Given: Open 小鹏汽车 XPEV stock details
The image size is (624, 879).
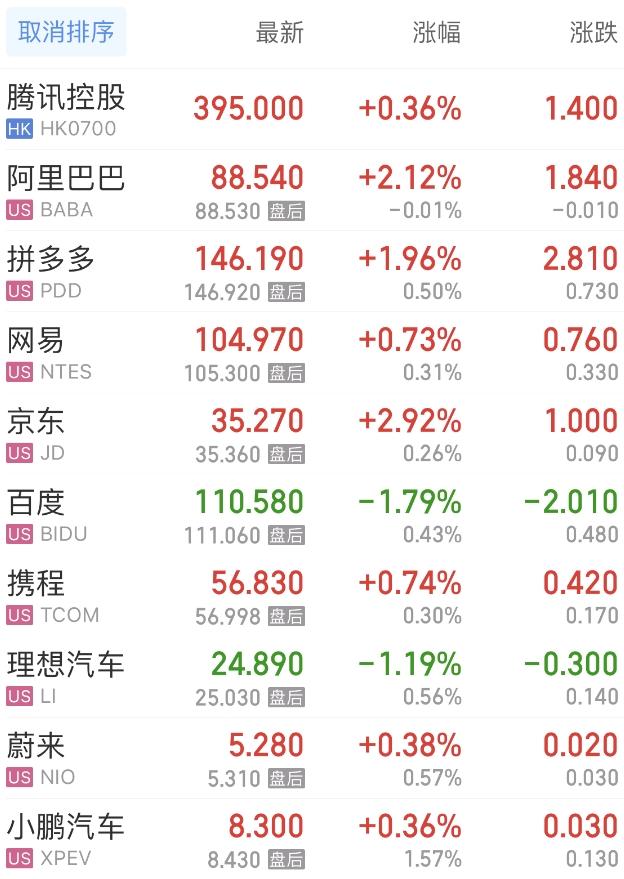Looking at the screenshot, I should 66,839.
